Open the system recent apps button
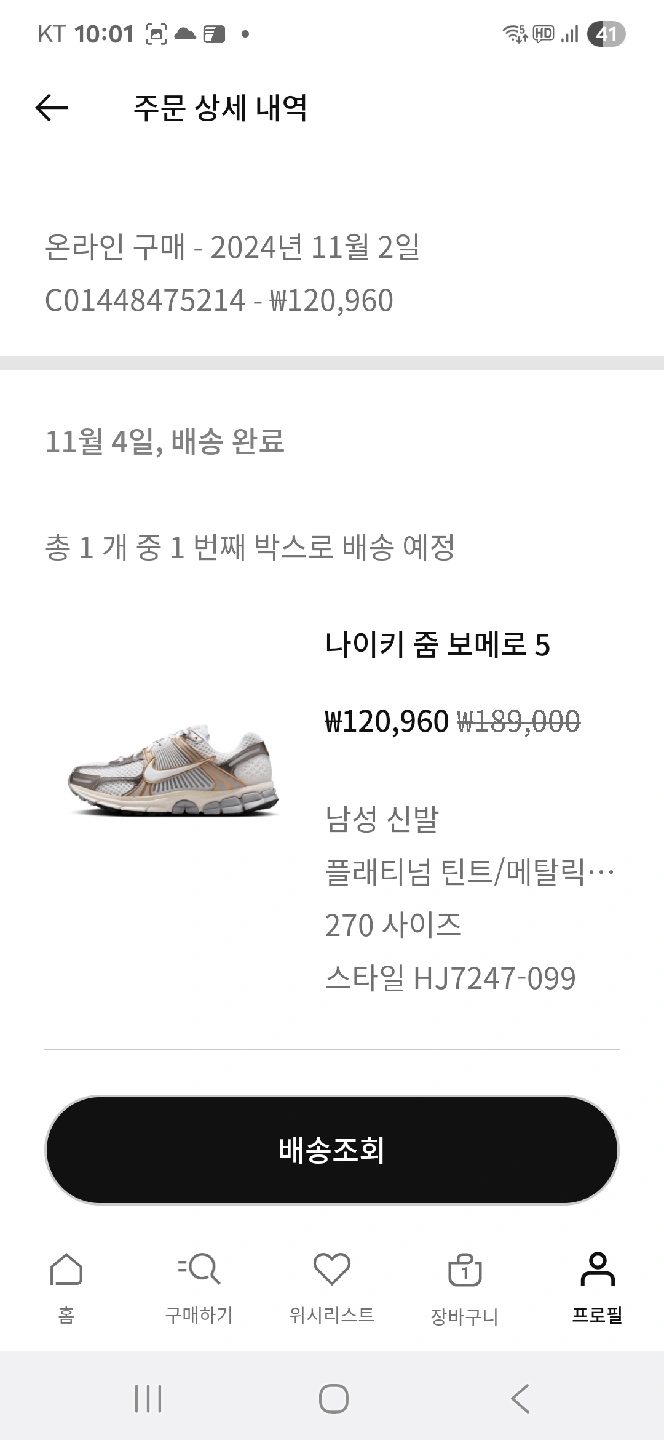This screenshot has height=1440, width=664. pyautogui.click(x=148, y=1398)
